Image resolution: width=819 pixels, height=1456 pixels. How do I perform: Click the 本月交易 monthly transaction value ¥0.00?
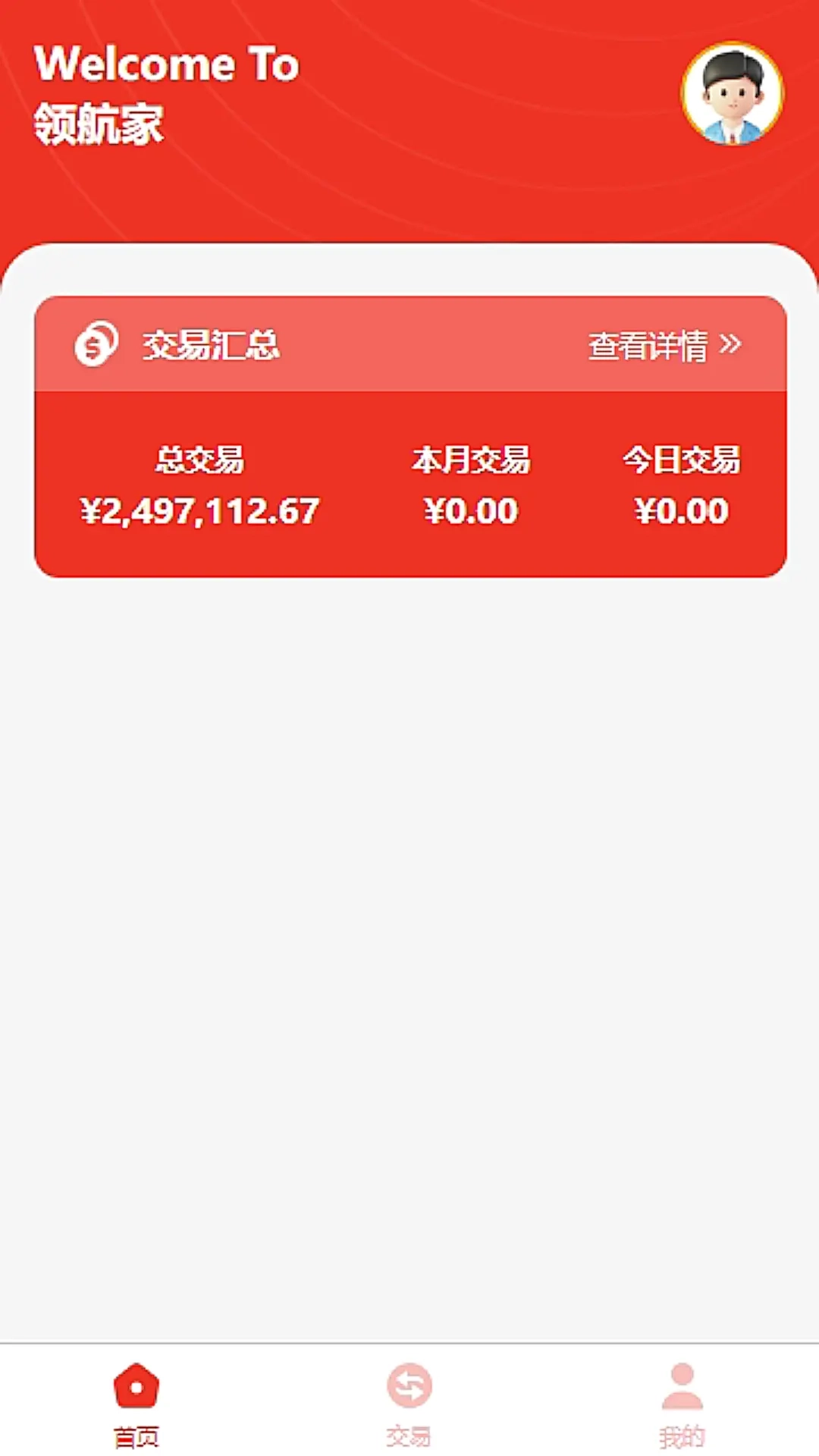point(472,510)
